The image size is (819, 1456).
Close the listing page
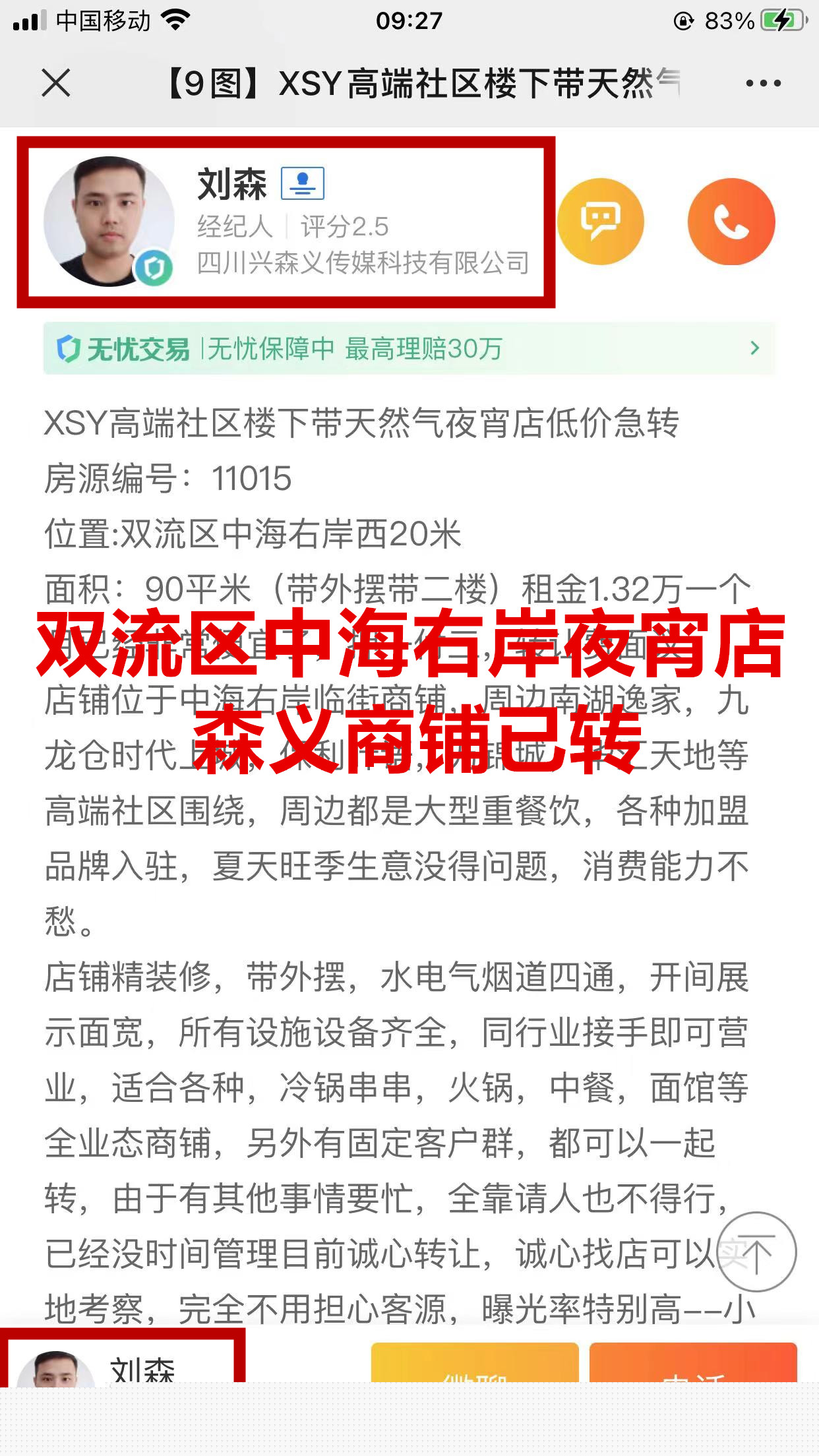pos(56,83)
